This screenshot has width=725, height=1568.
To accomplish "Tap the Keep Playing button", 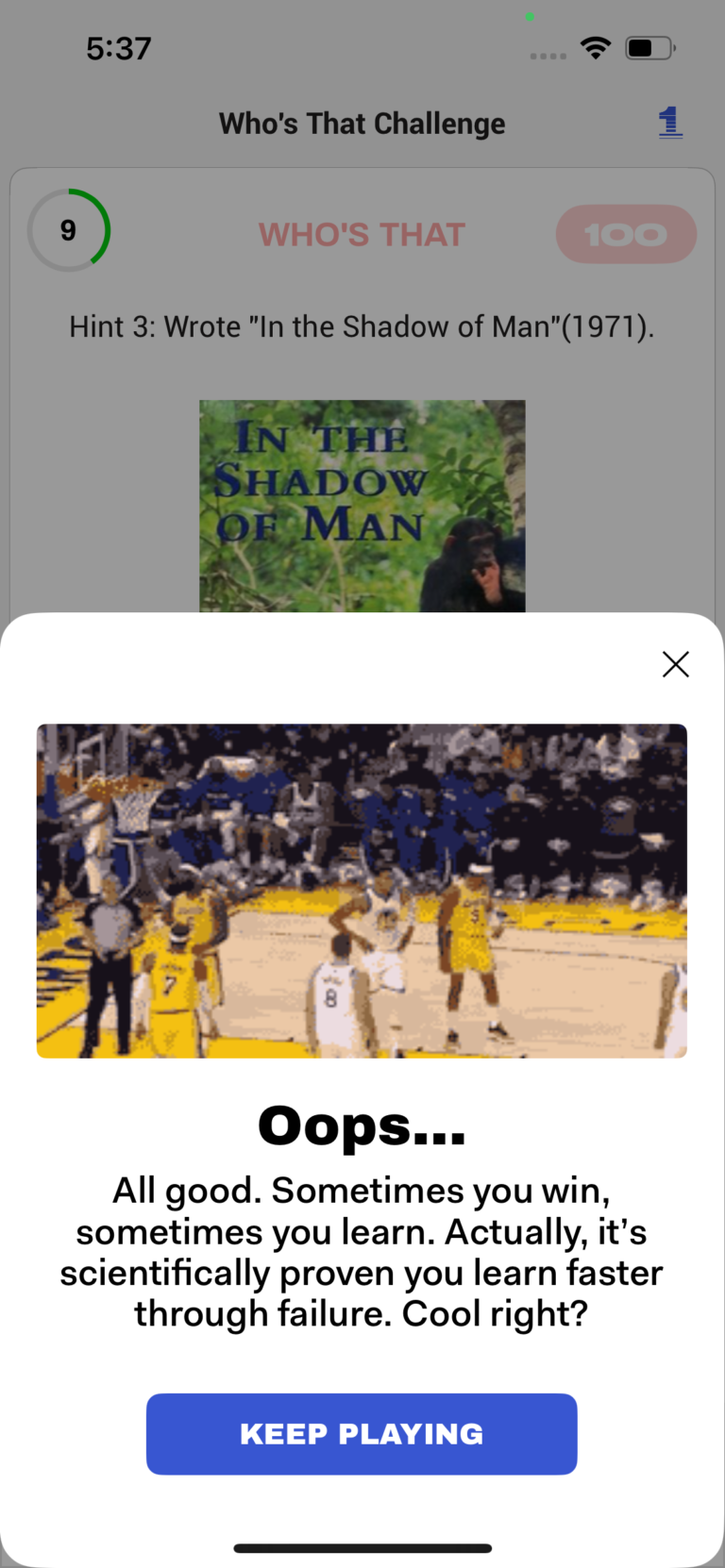I will coord(362,1433).
